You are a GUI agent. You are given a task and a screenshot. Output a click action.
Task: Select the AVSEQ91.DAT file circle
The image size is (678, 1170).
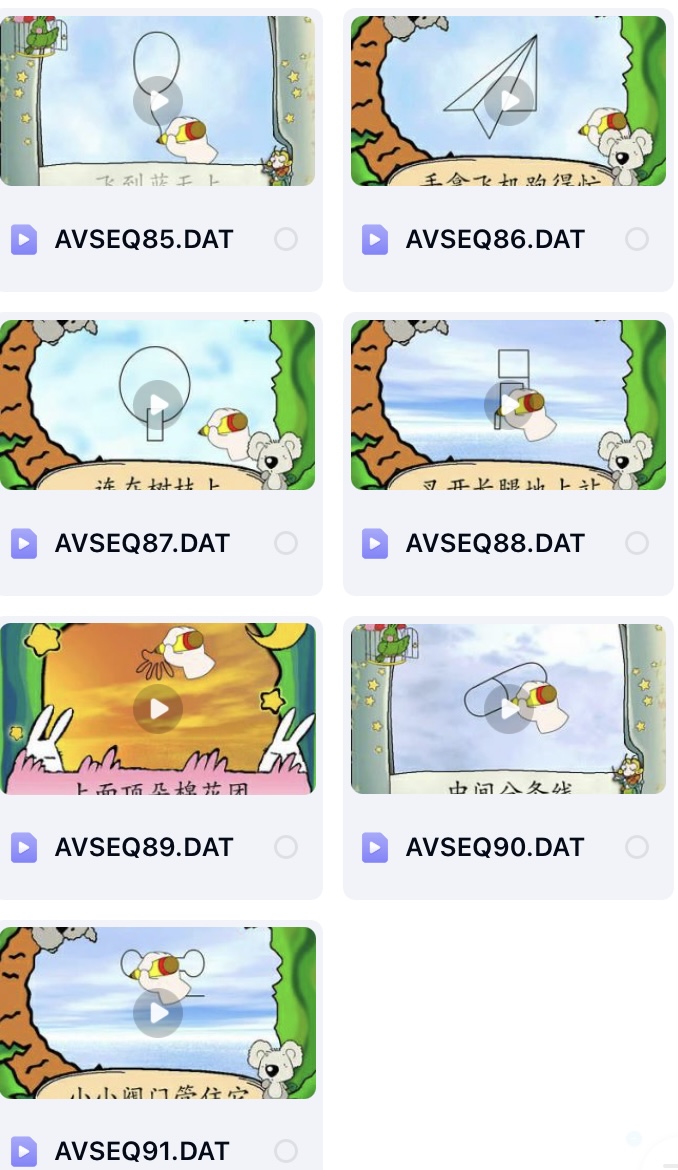point(286,1150)
